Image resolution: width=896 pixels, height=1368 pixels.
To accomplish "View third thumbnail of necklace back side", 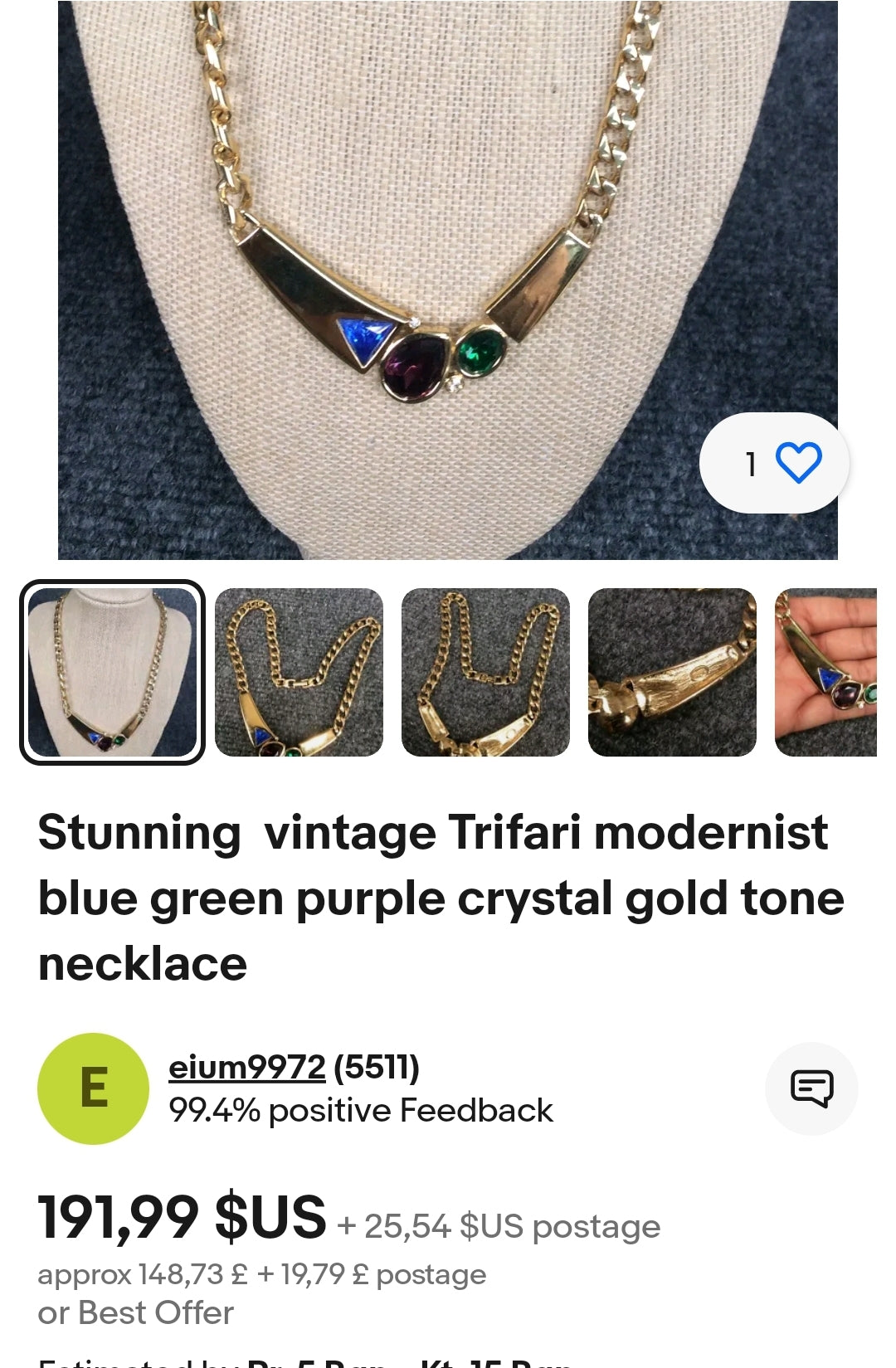I will 485,672.
